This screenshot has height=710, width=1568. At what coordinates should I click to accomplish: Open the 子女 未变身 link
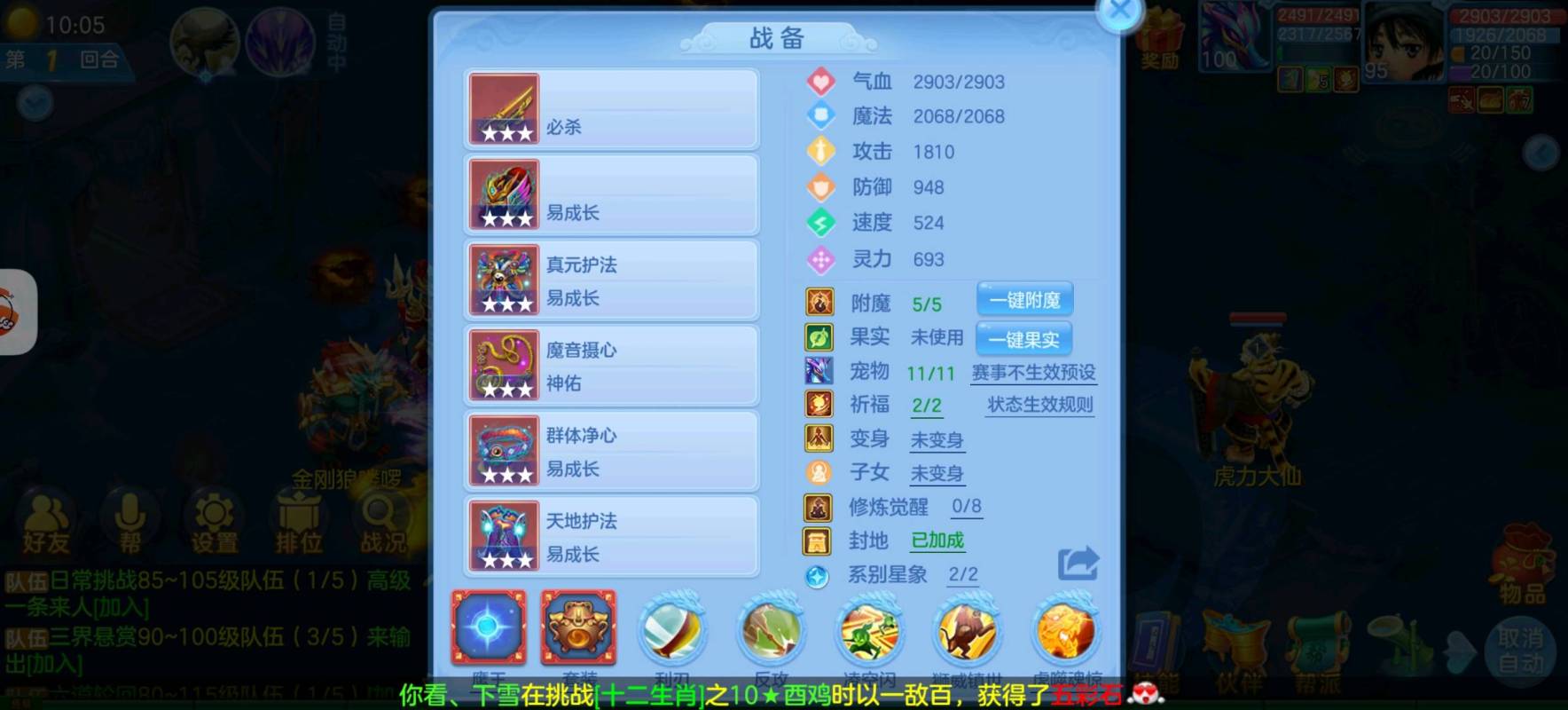(937, 473)
